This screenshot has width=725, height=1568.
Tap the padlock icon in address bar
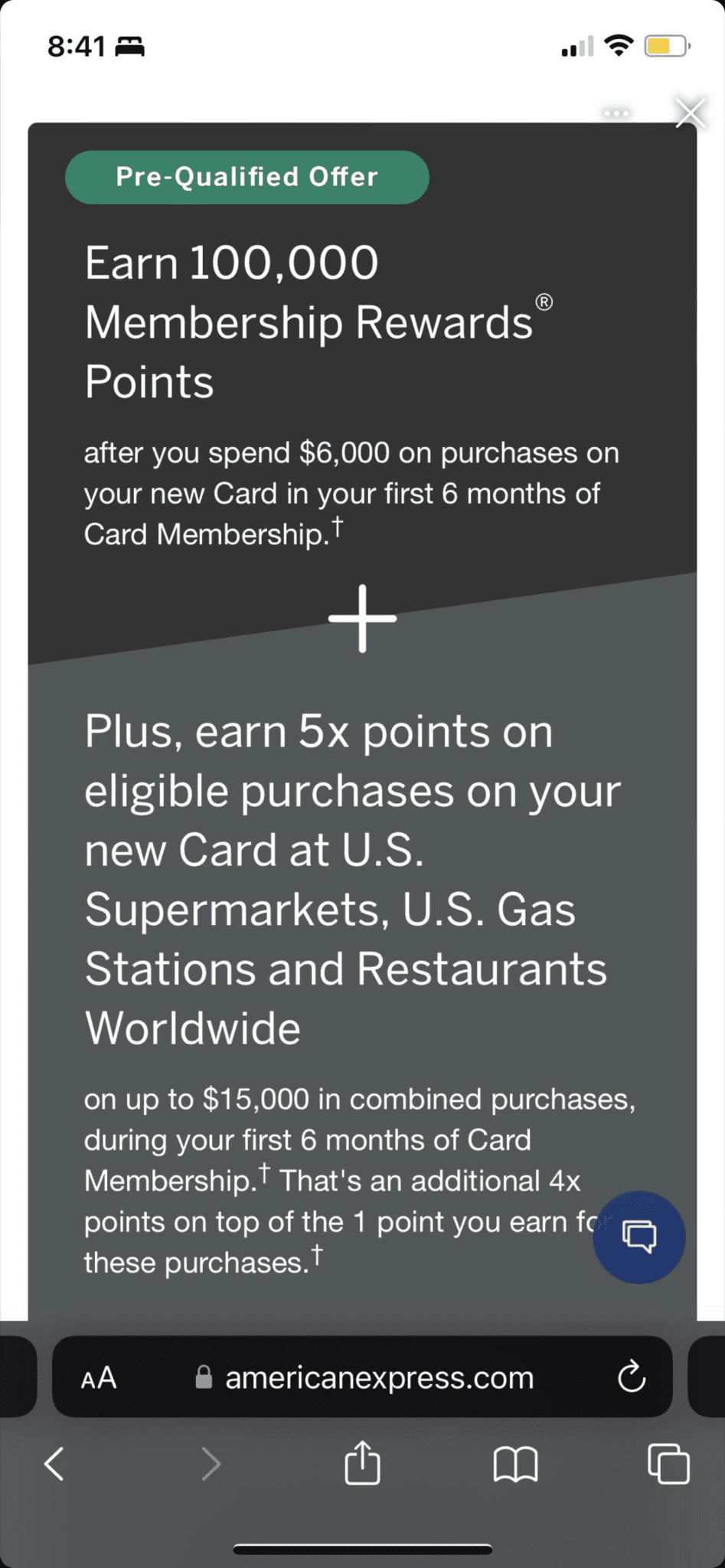point(202,1376)
